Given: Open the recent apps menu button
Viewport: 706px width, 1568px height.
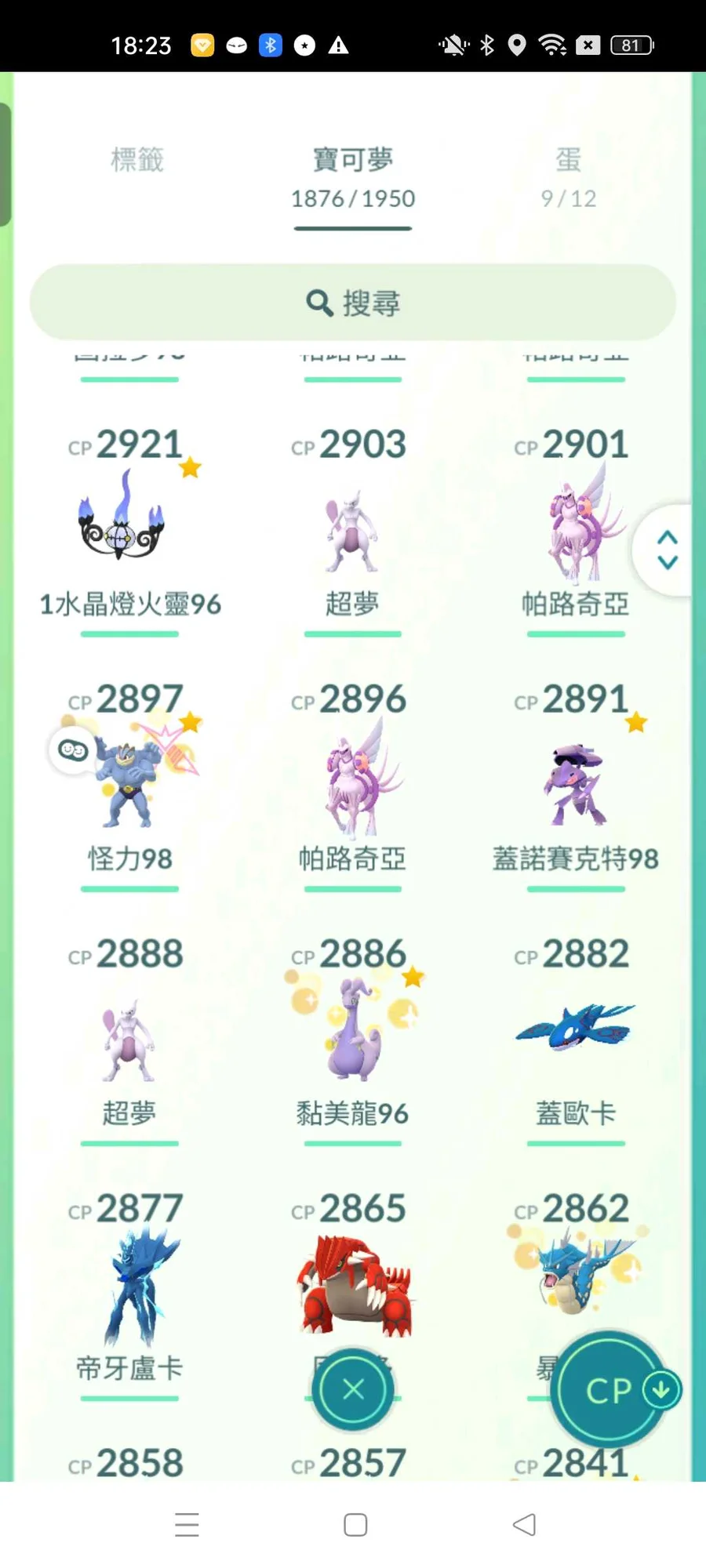Looking at the screenshot, I should point(187,1525).
